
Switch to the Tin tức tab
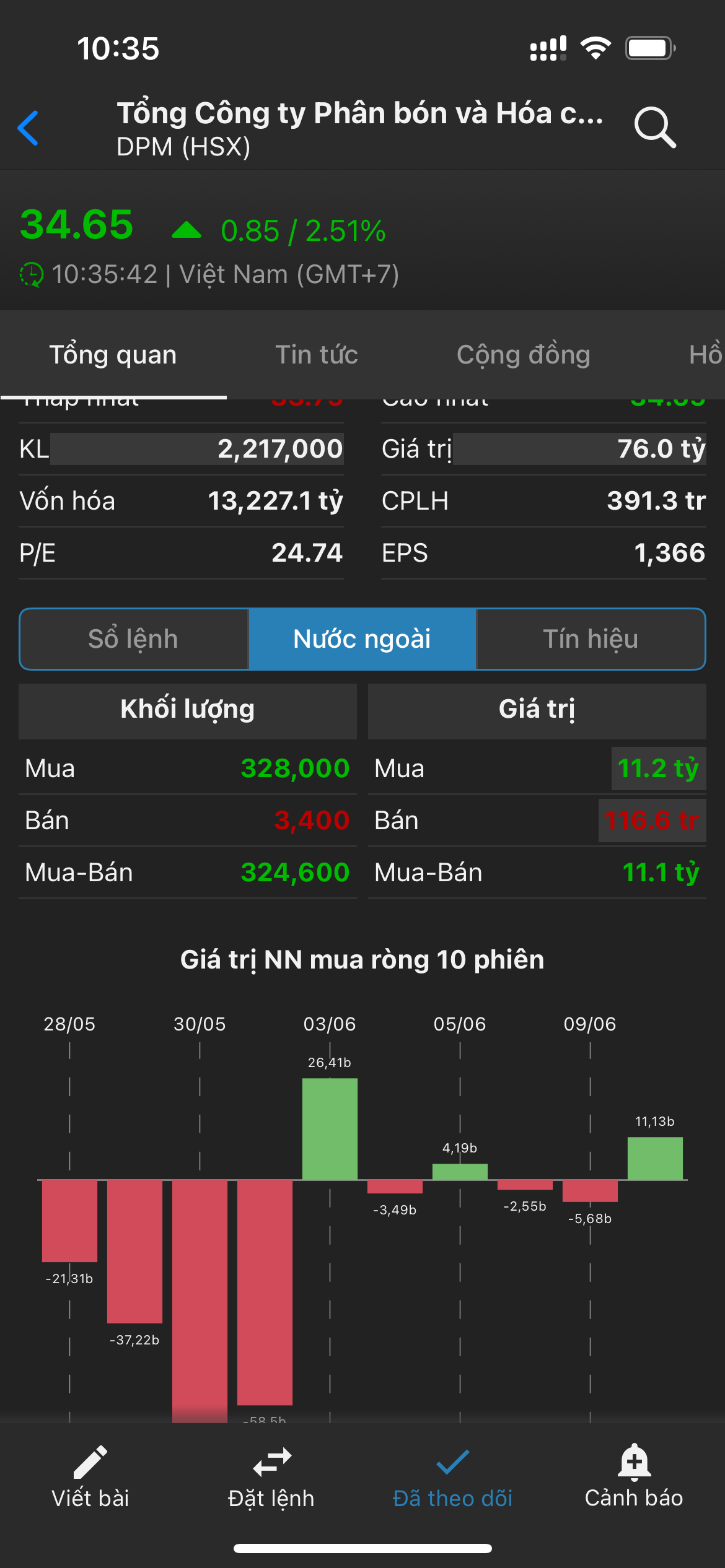click(316, 355)
